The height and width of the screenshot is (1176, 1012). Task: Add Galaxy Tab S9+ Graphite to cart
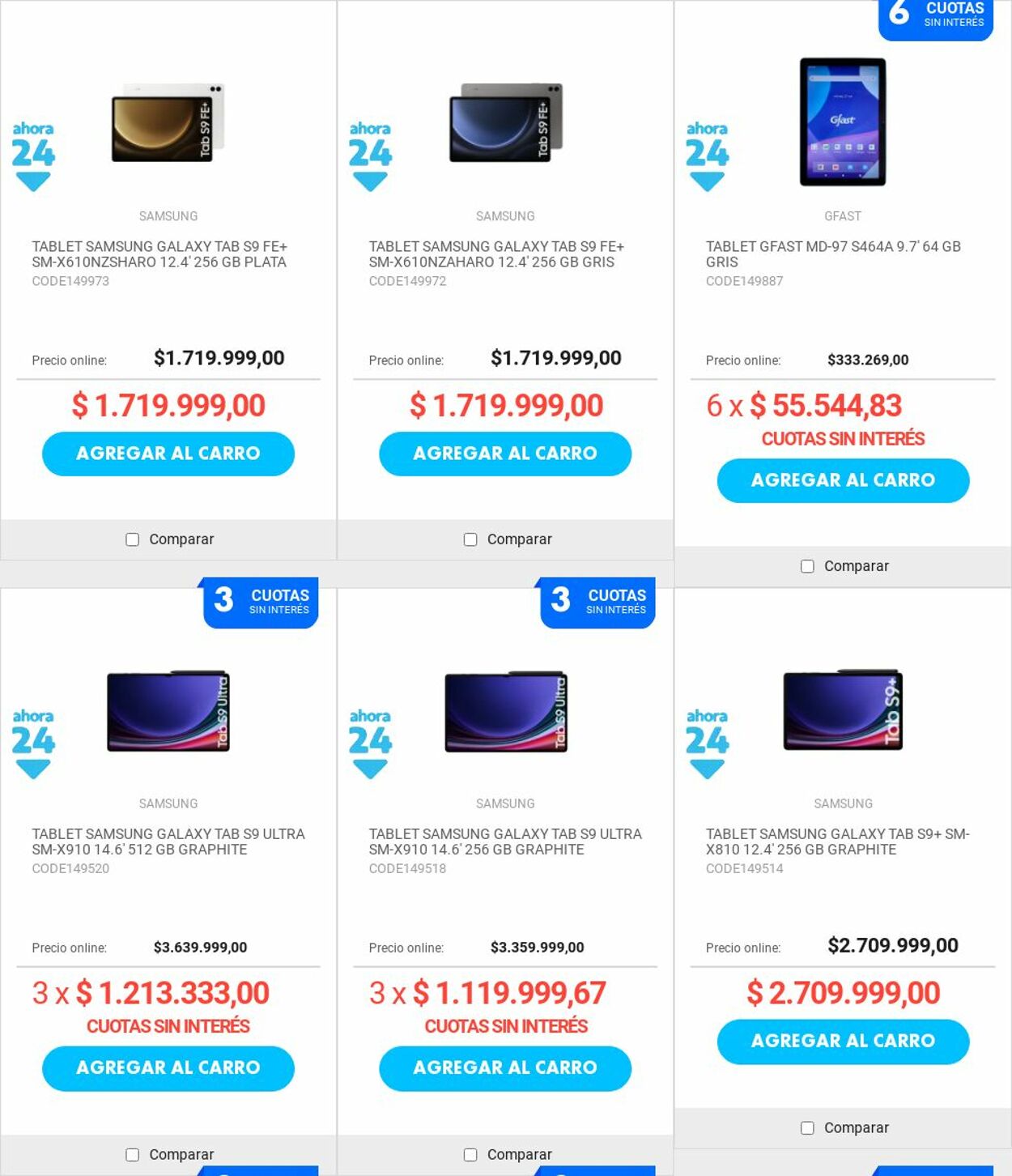(843, 1041)
